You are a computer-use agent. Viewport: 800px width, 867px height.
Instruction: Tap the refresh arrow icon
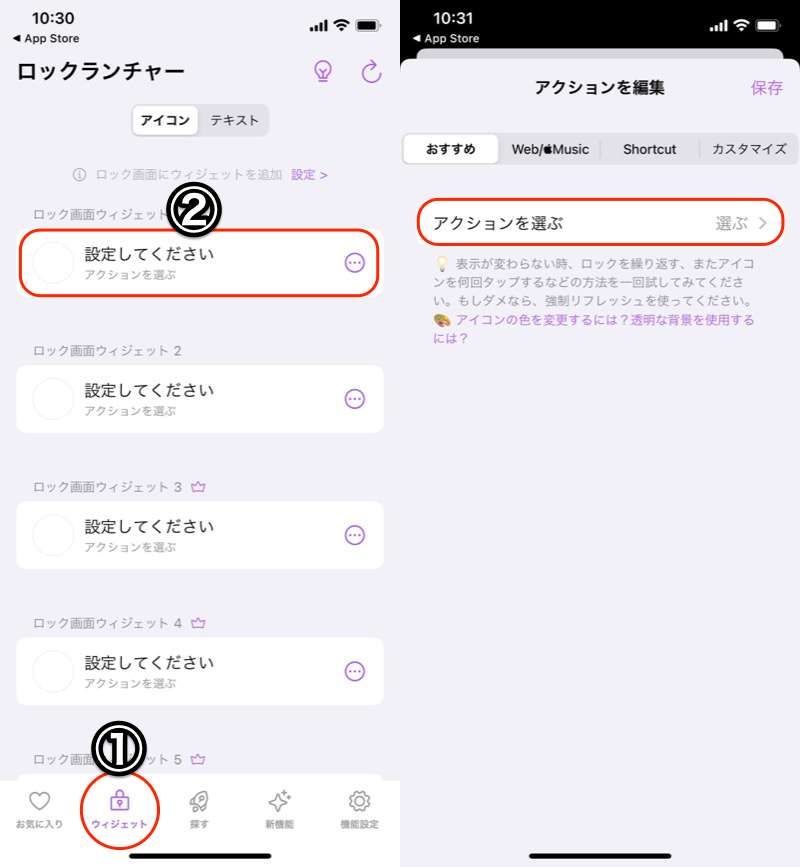coord(371,71)
